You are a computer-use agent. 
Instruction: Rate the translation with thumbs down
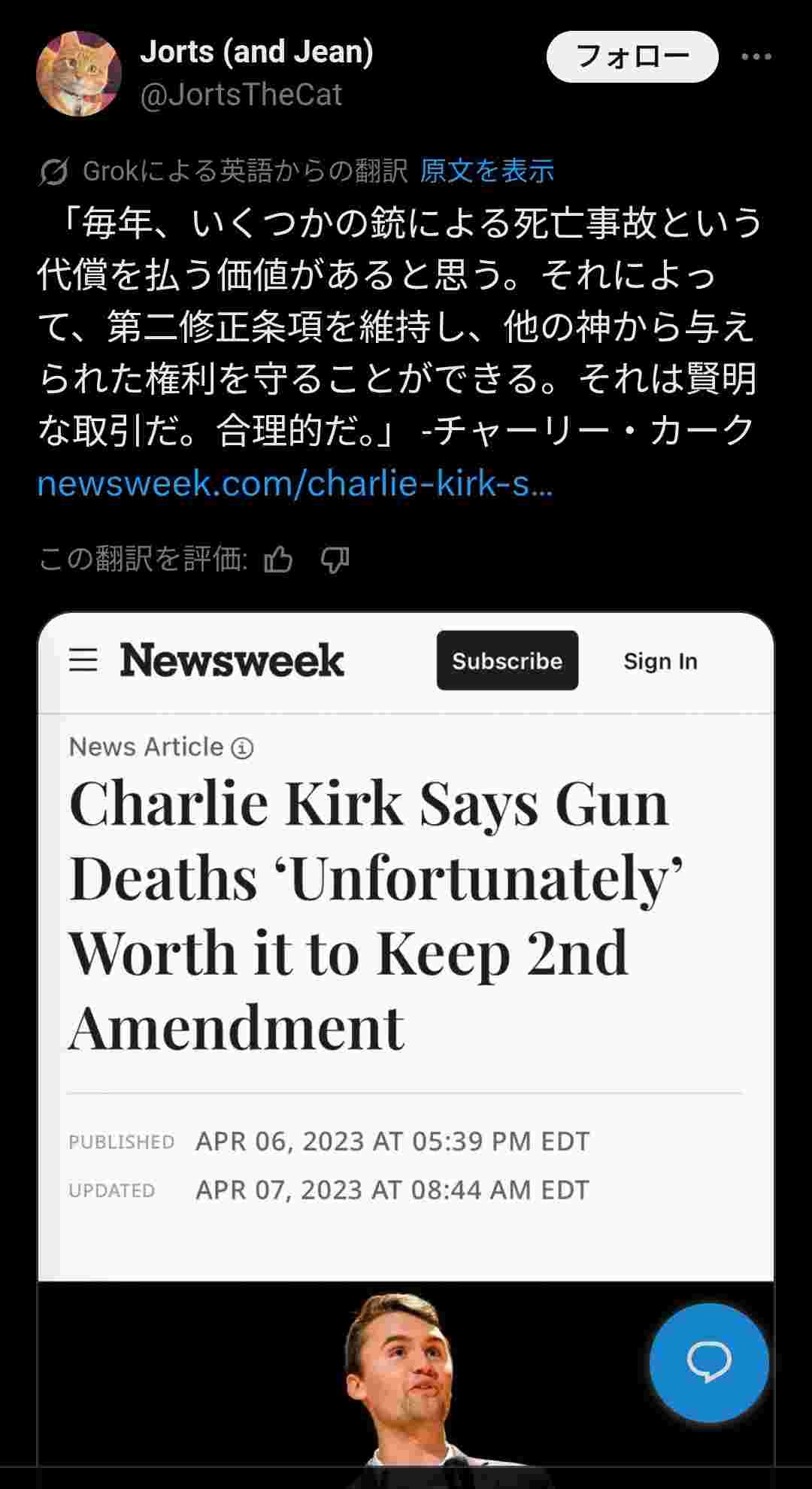[x=335, y=560]
